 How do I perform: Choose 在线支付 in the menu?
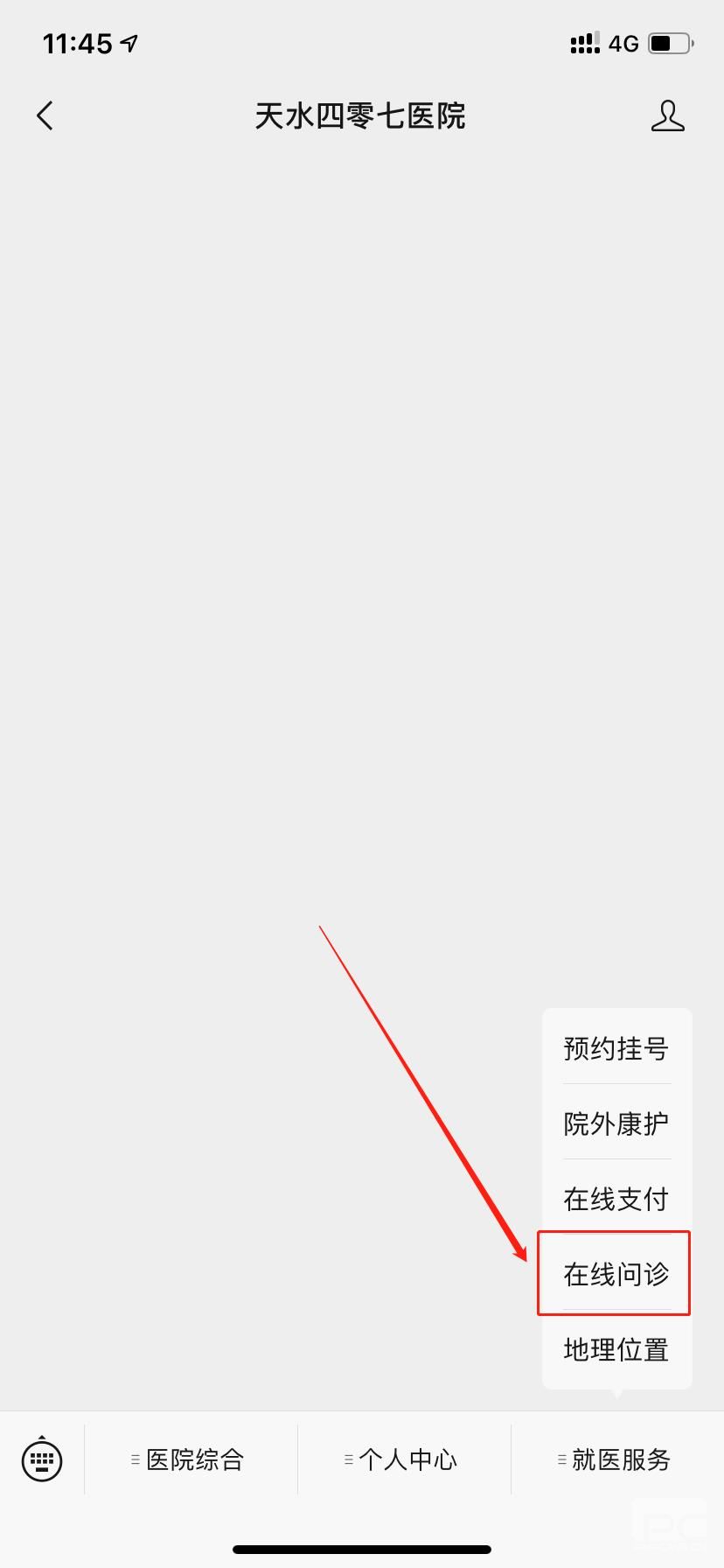pos(616,1199)
